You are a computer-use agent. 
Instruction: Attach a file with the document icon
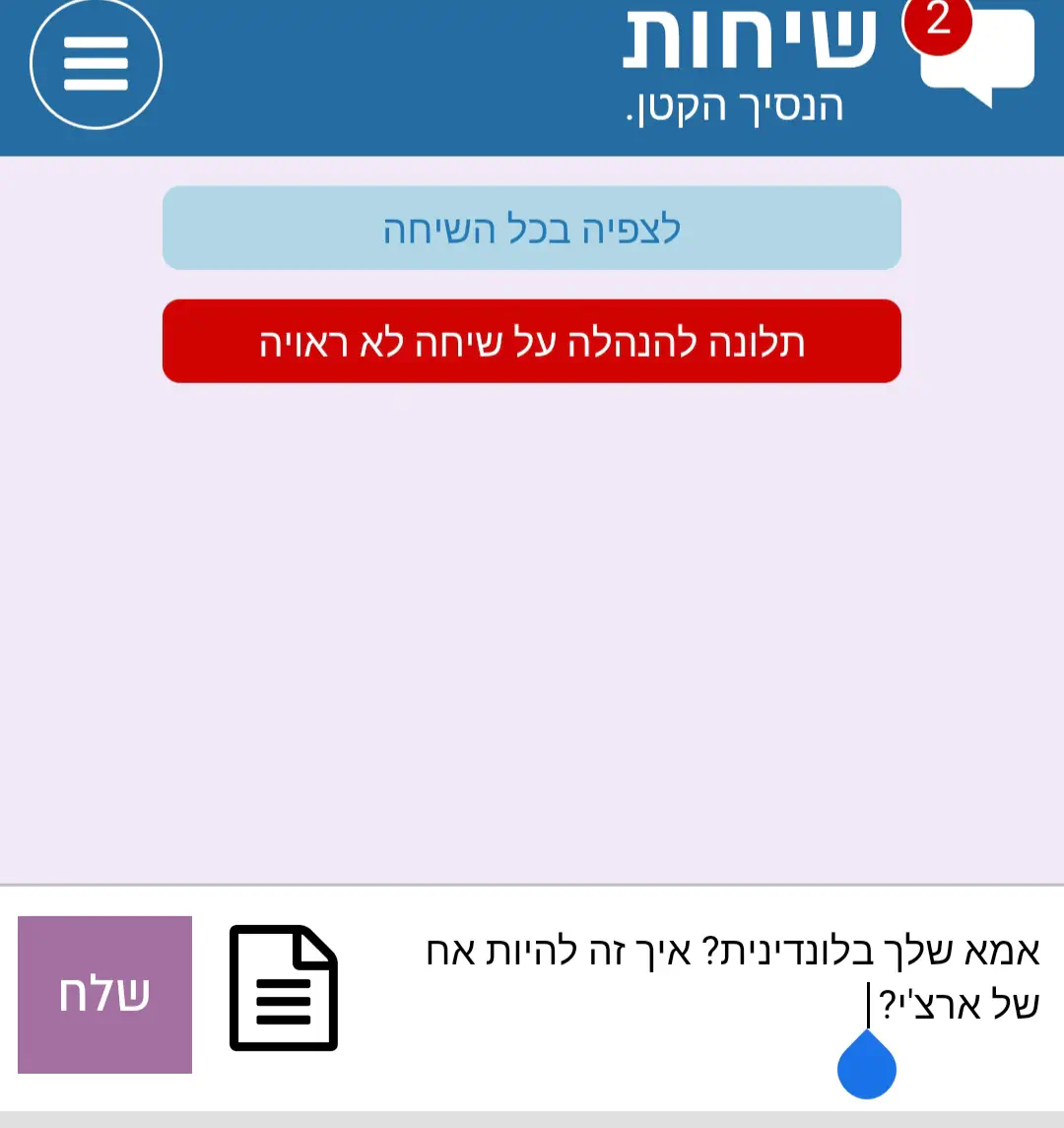pos(284,988)
